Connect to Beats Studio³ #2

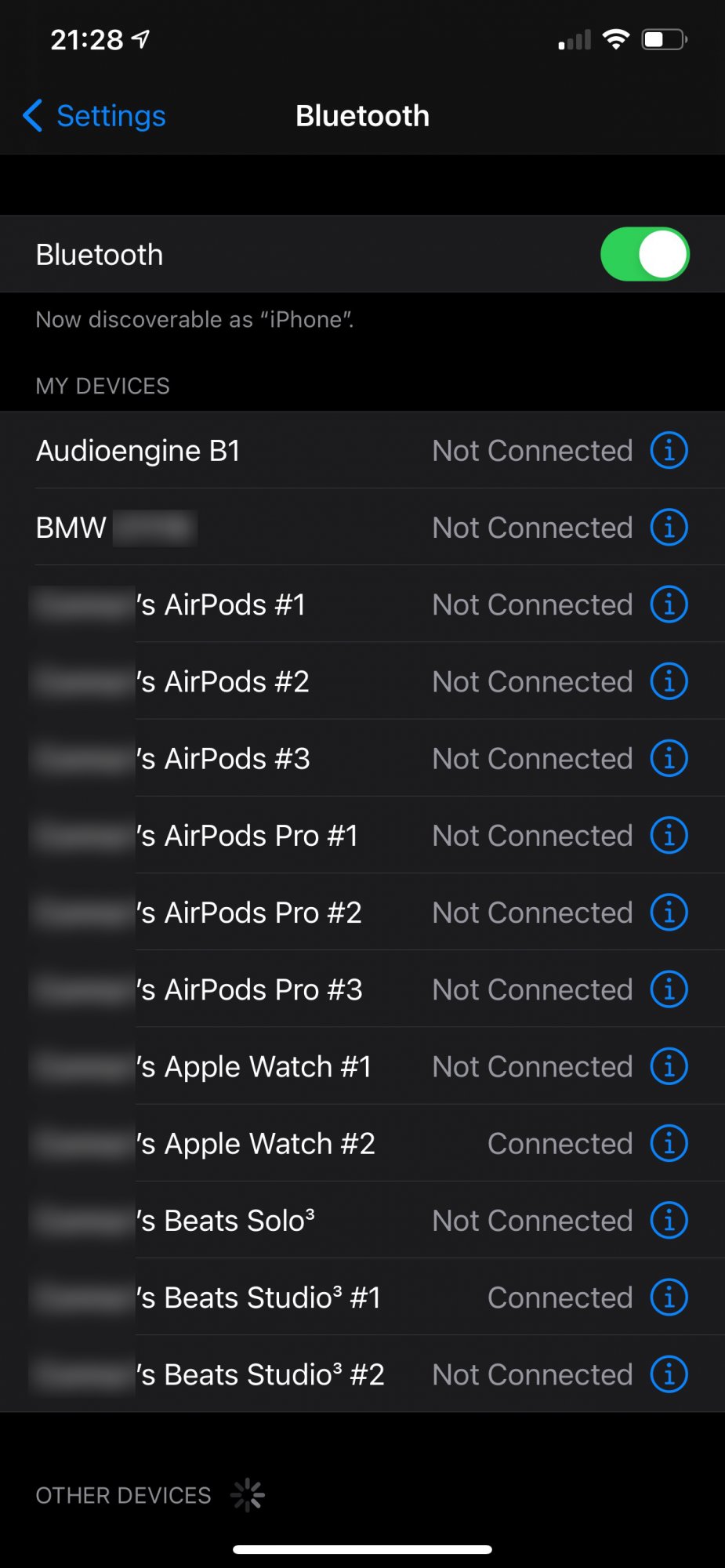[362, 1374]
